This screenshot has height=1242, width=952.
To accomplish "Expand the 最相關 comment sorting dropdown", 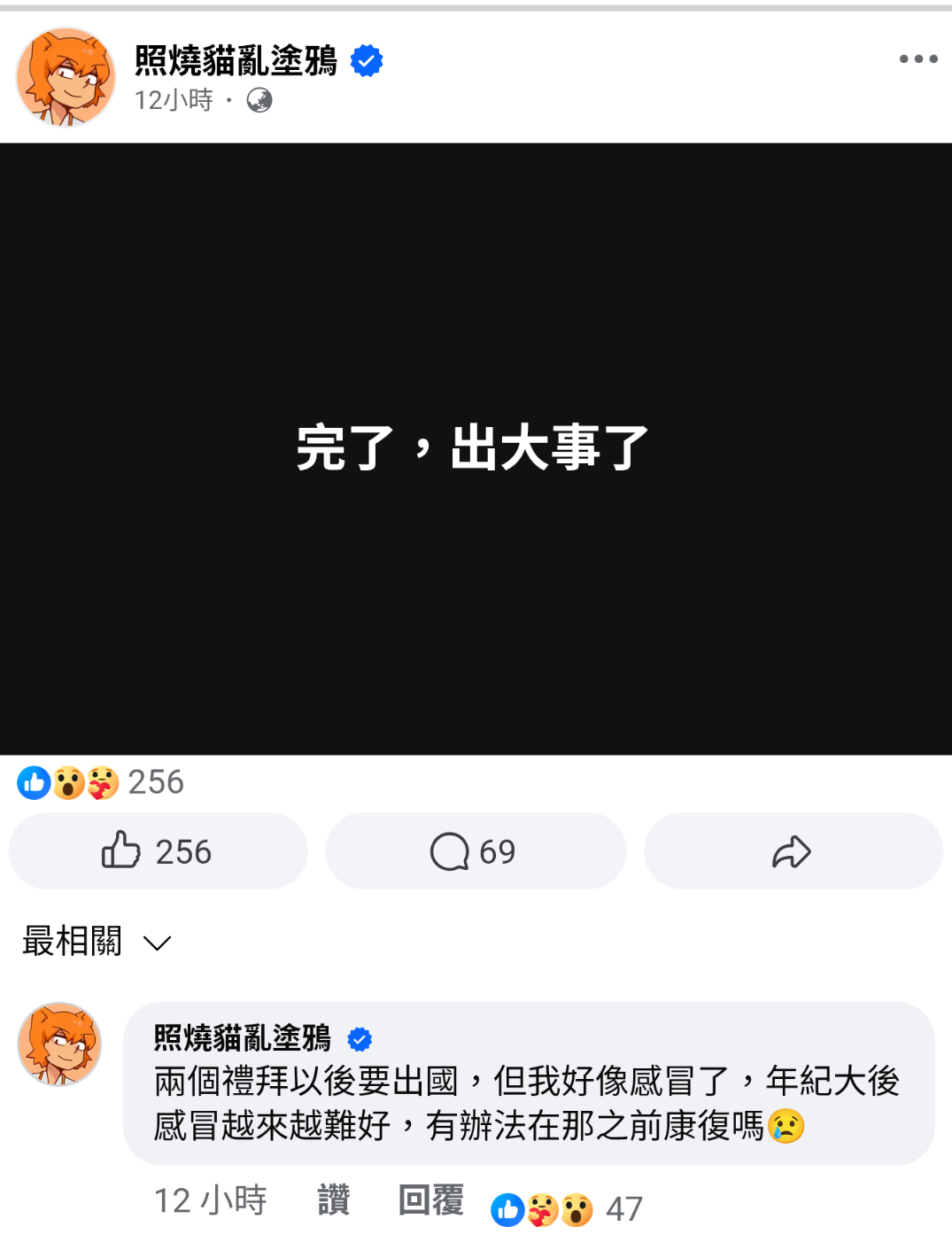I will 97,942.
